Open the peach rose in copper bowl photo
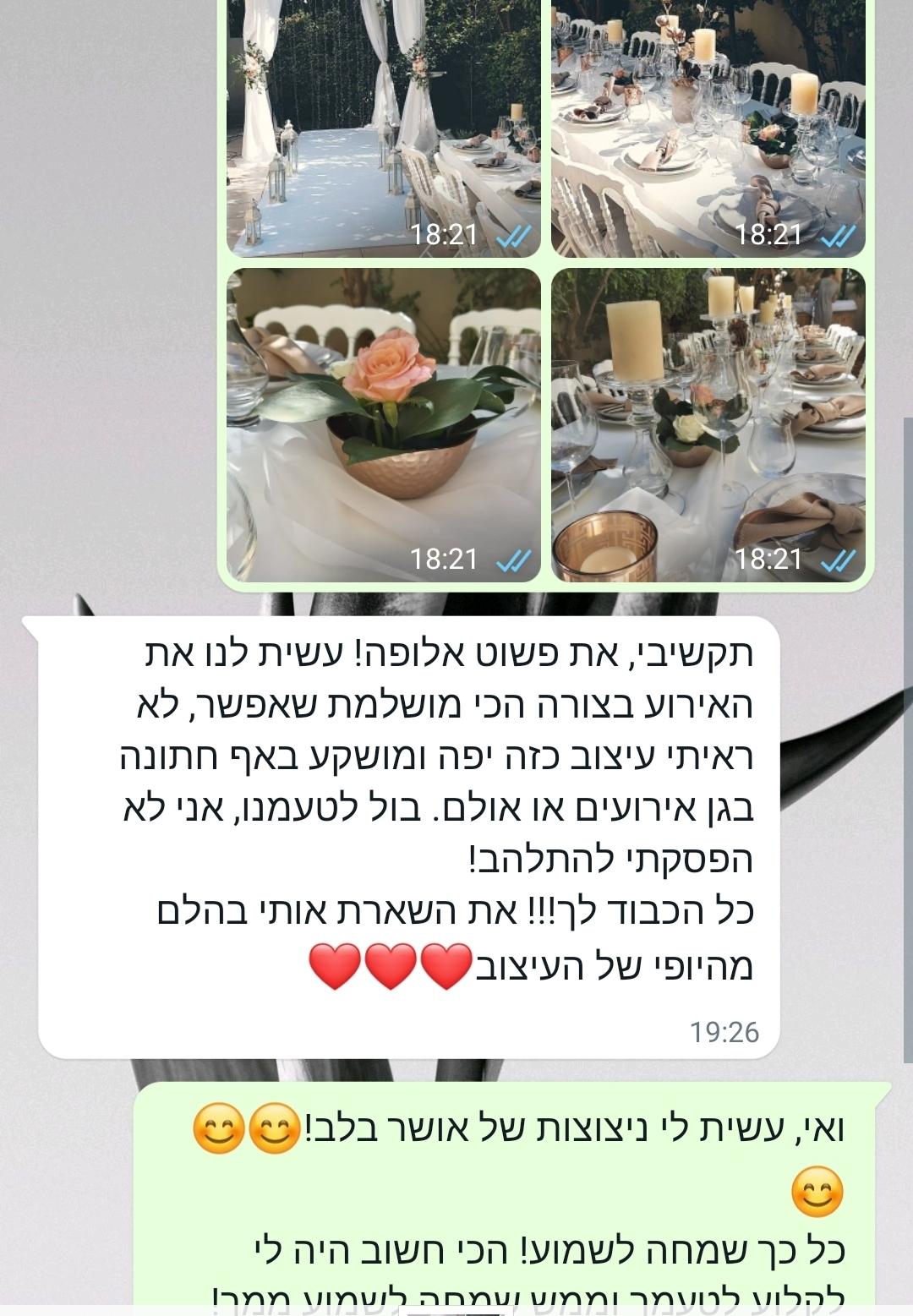This screenshot has width=913, height=1316. (x=383, y=424)
